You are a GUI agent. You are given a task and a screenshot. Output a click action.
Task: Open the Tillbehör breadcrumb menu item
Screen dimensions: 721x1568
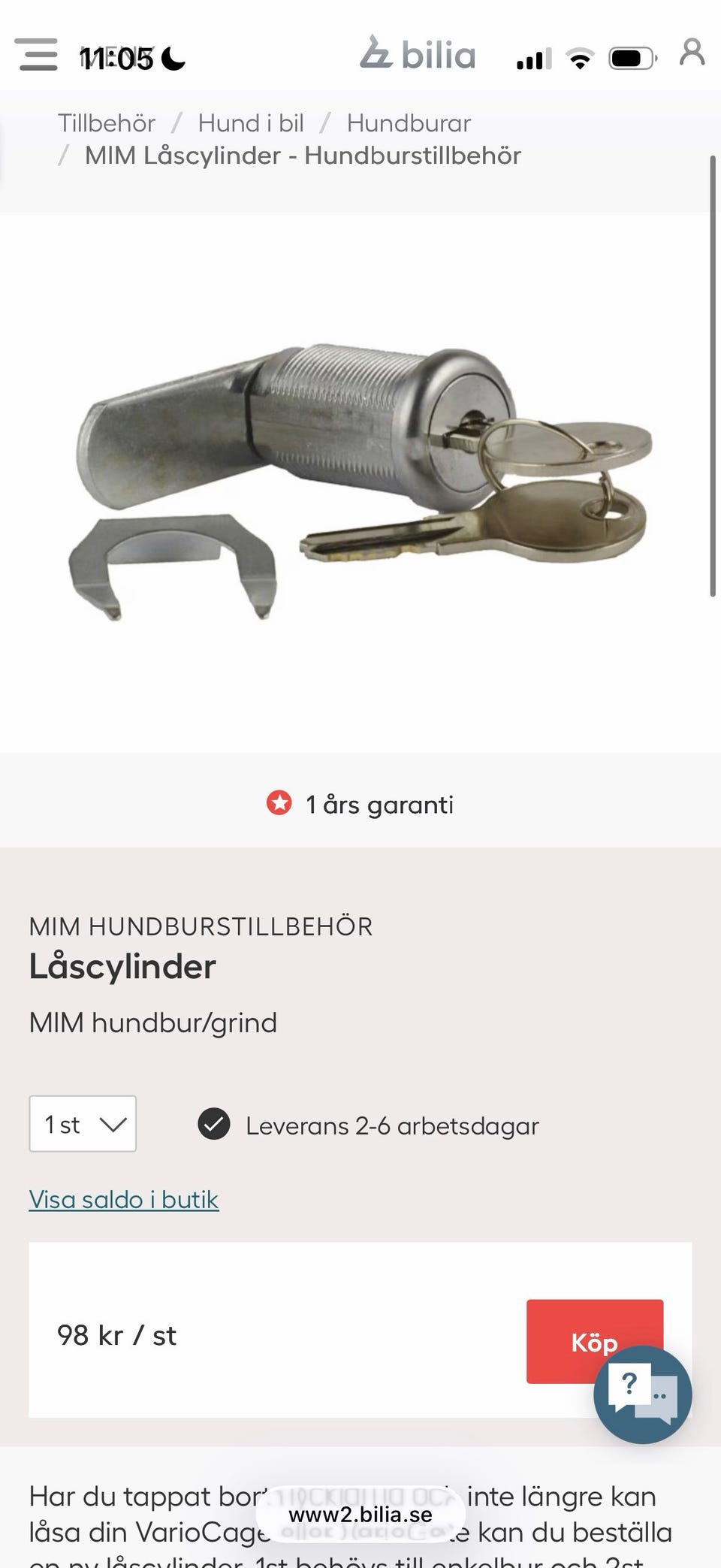(x=107, y=122)
